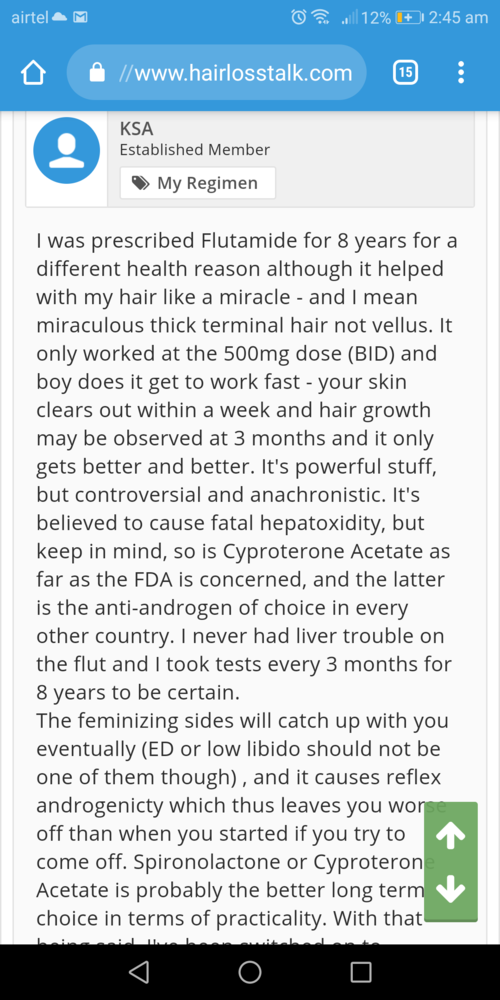Open the browser overflow menu
The image size is (500, 1000).
(x=461, y=73)
